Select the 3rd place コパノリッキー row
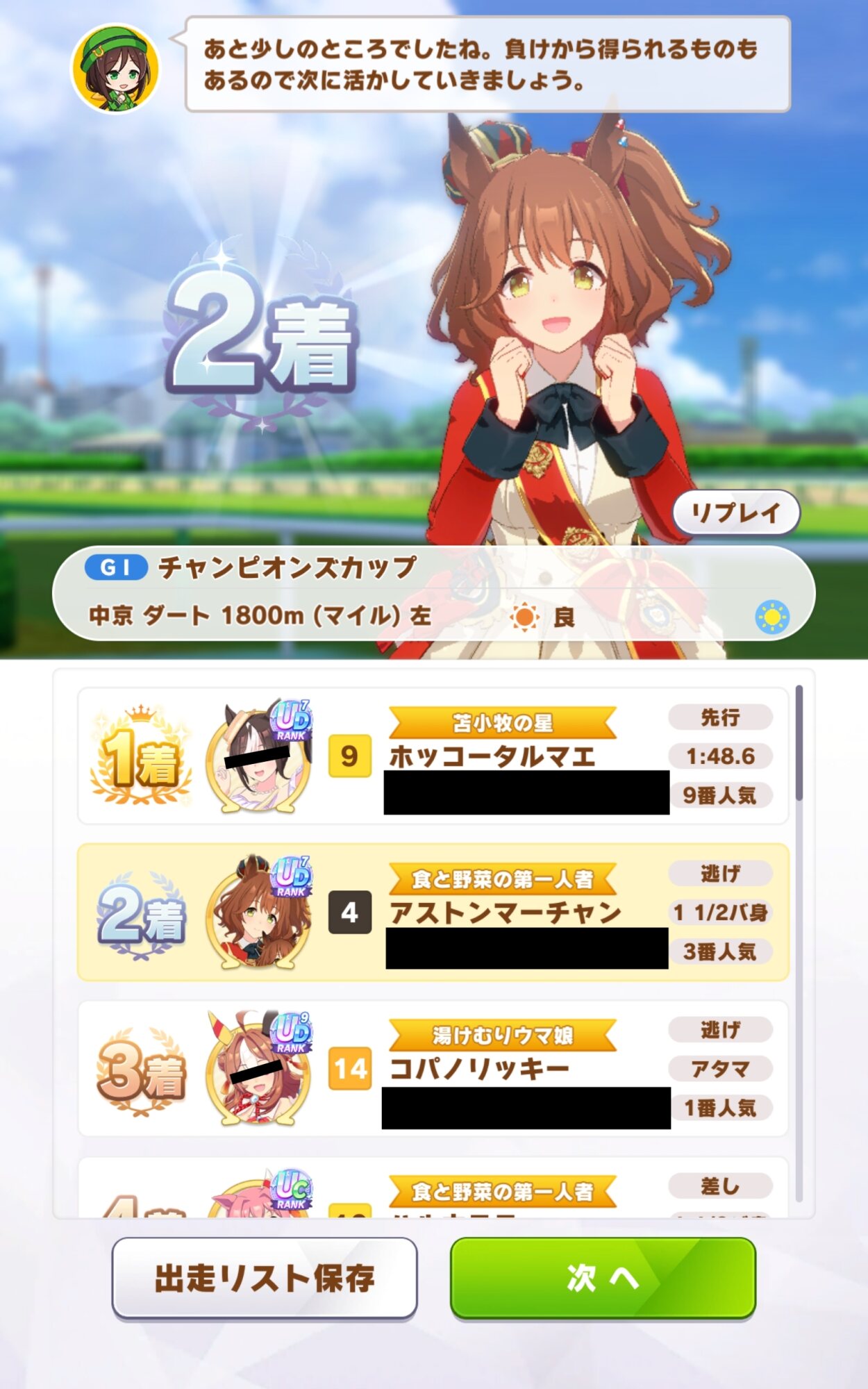This screenshot has width=868, height=1389. [433, 1069]
